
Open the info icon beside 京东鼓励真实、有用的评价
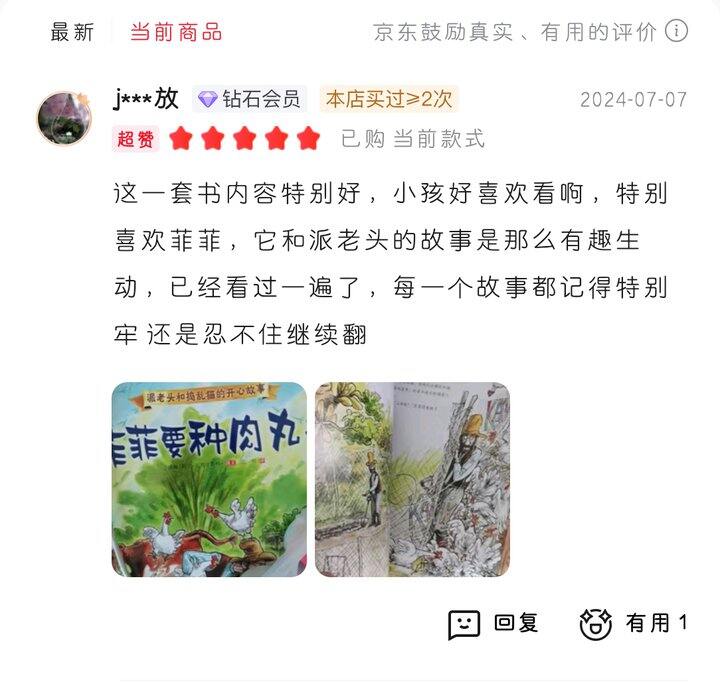(676, 31)
